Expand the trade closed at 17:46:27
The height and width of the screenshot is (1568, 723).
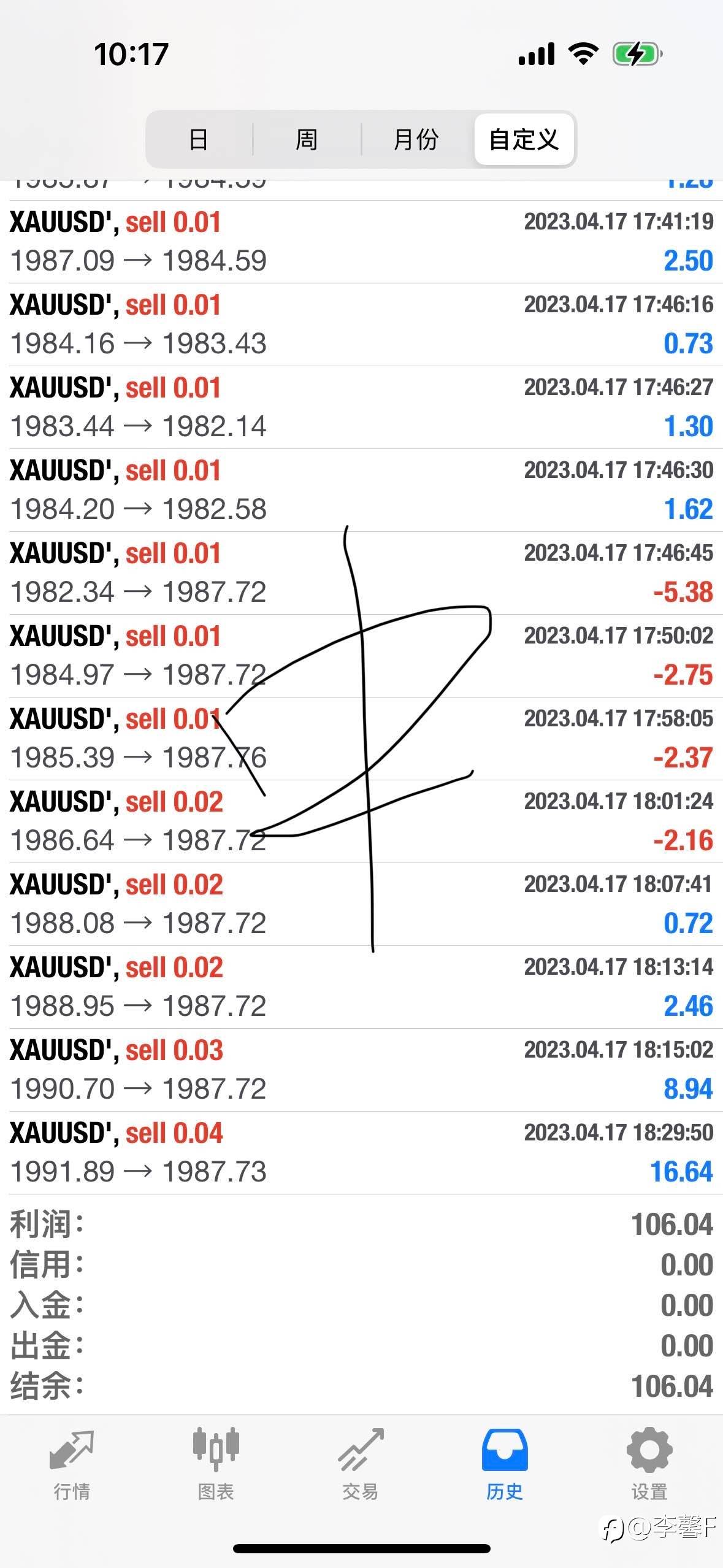[361, 407]
